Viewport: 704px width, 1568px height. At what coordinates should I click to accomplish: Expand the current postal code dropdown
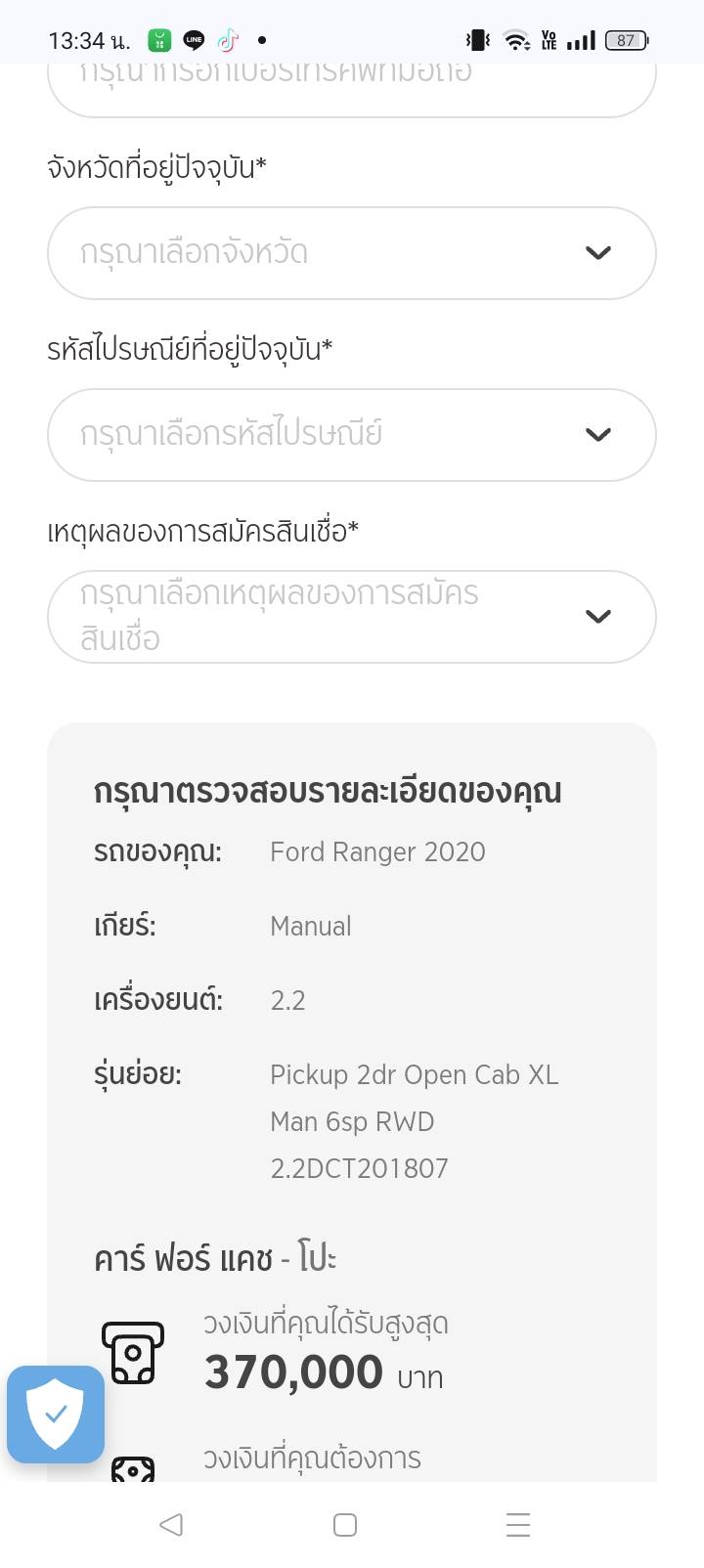pyautogui.click(x=351, y=435)
